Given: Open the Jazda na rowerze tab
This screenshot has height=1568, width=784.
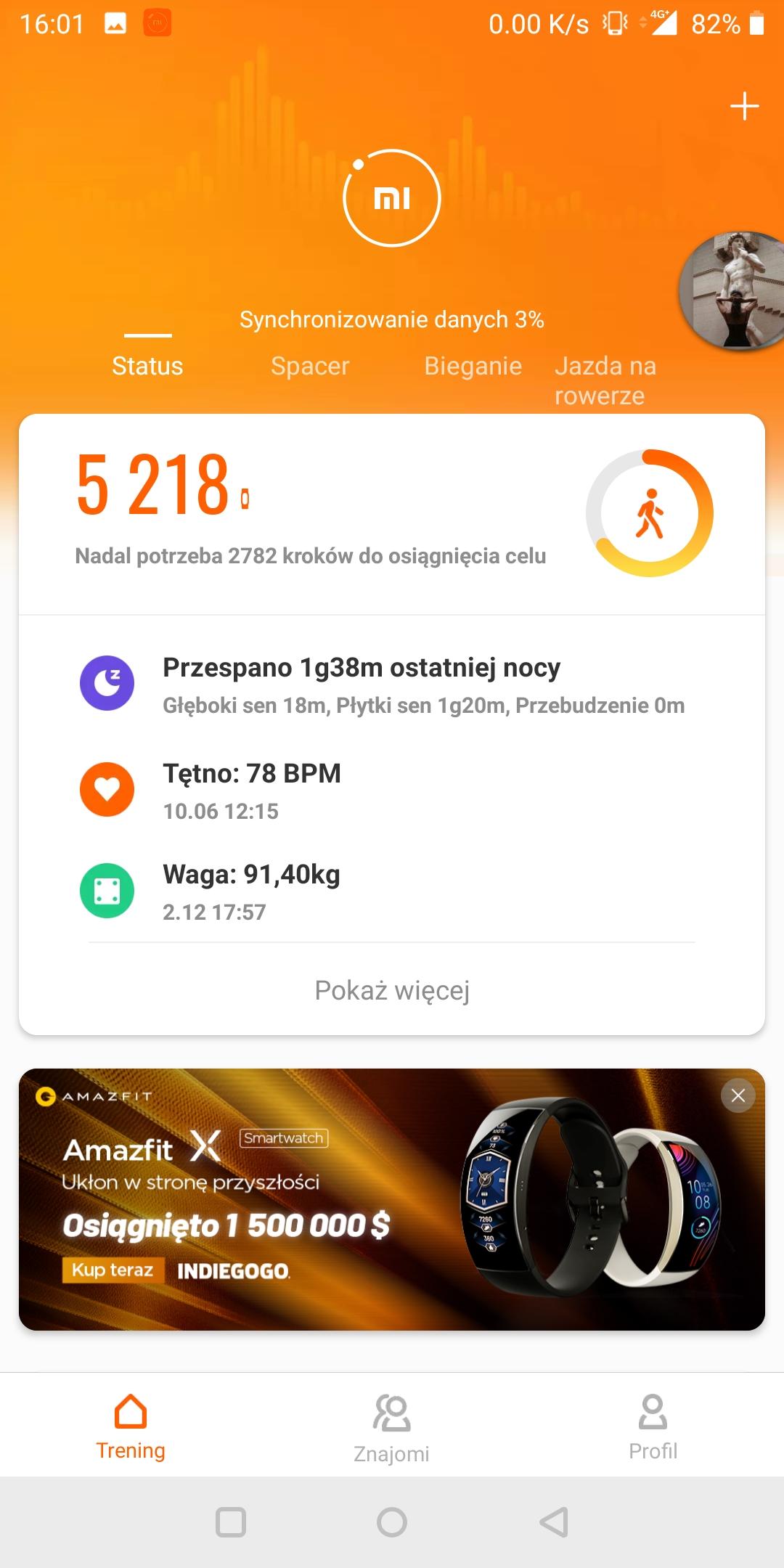Looking at the screenshot, I should point(605,380).
